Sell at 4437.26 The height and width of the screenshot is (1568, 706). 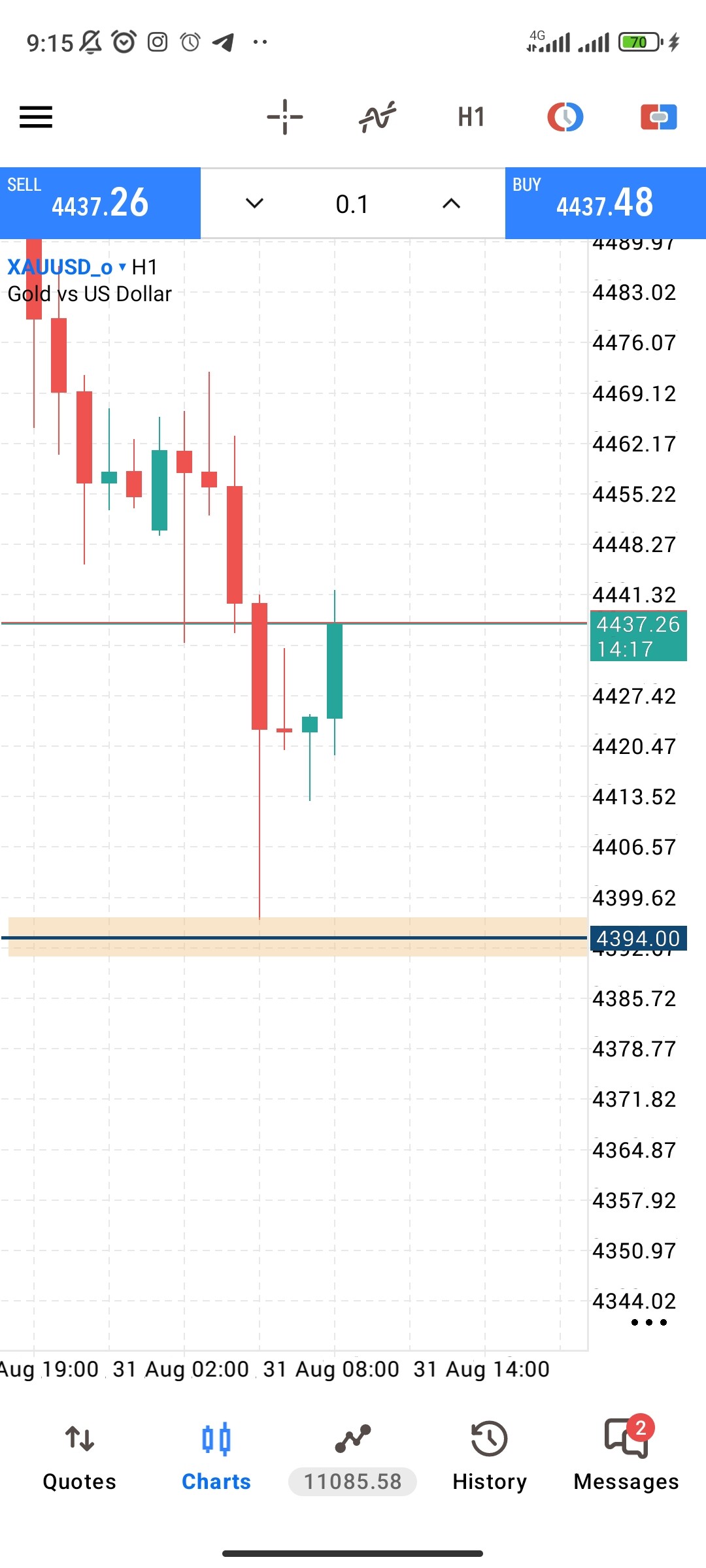point(100,203)
